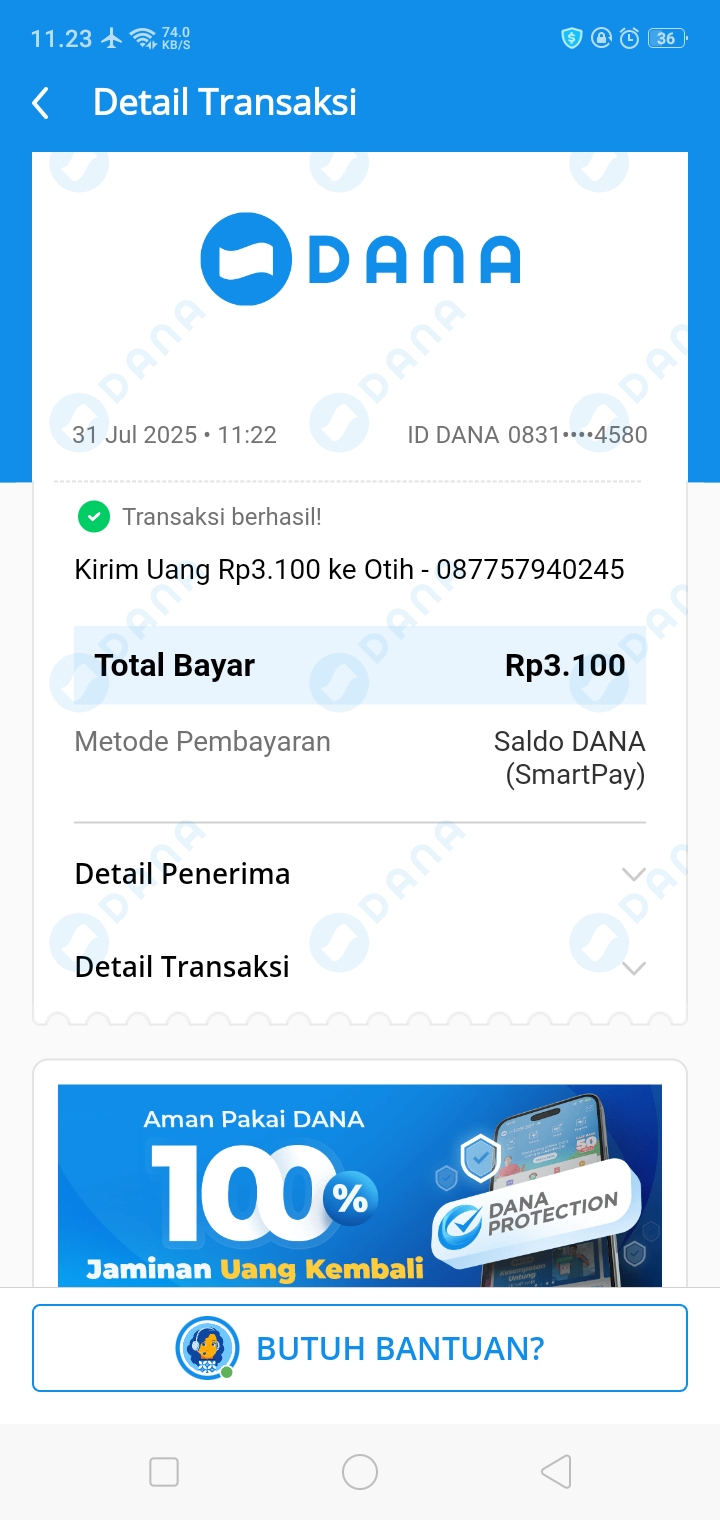This screenshot has width=720, height=1520.
Task: Go to the home screen
Action: [x=360, y=1472]
